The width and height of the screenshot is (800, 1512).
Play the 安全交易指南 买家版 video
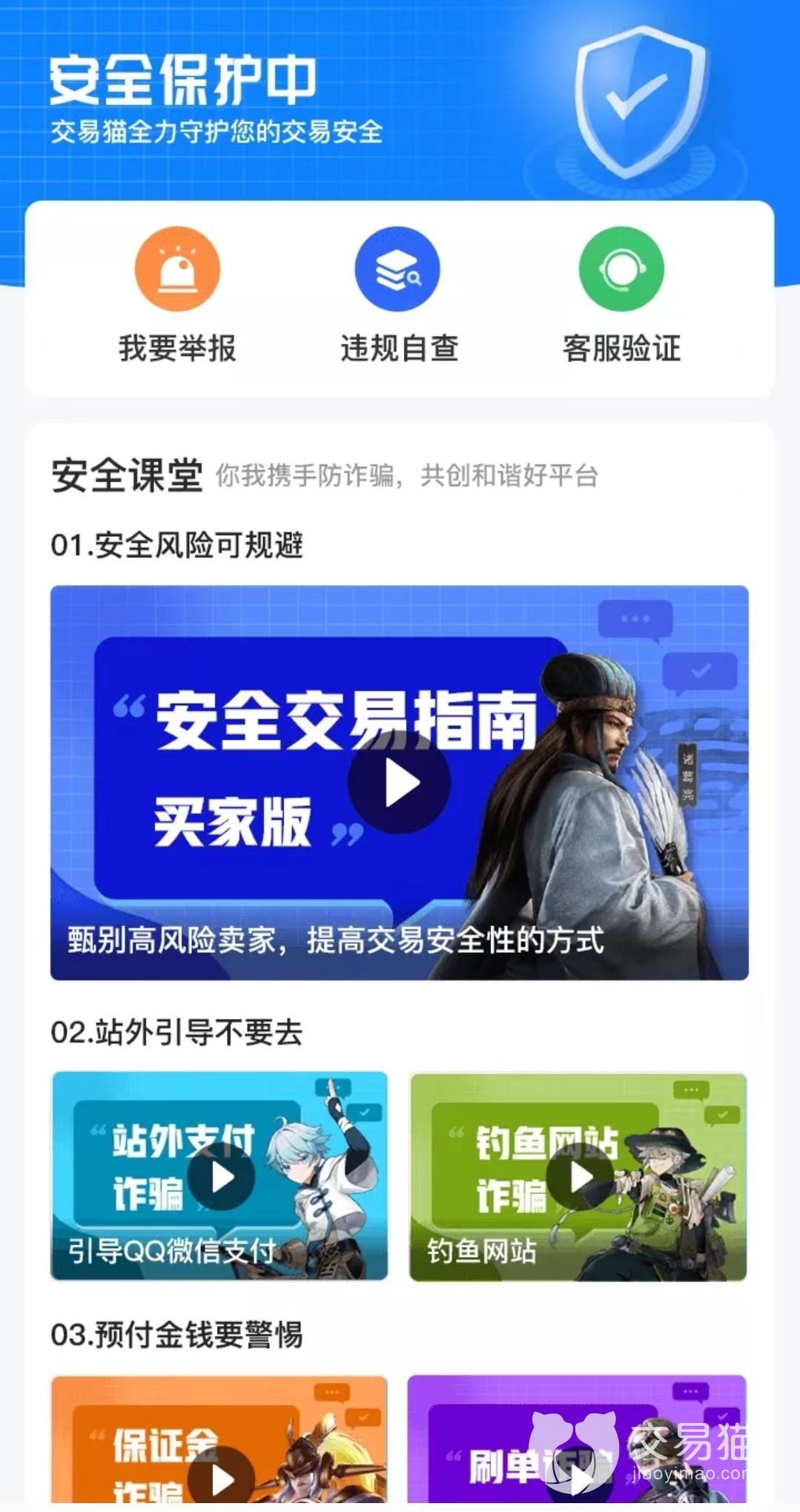click(x=400, y=783)
